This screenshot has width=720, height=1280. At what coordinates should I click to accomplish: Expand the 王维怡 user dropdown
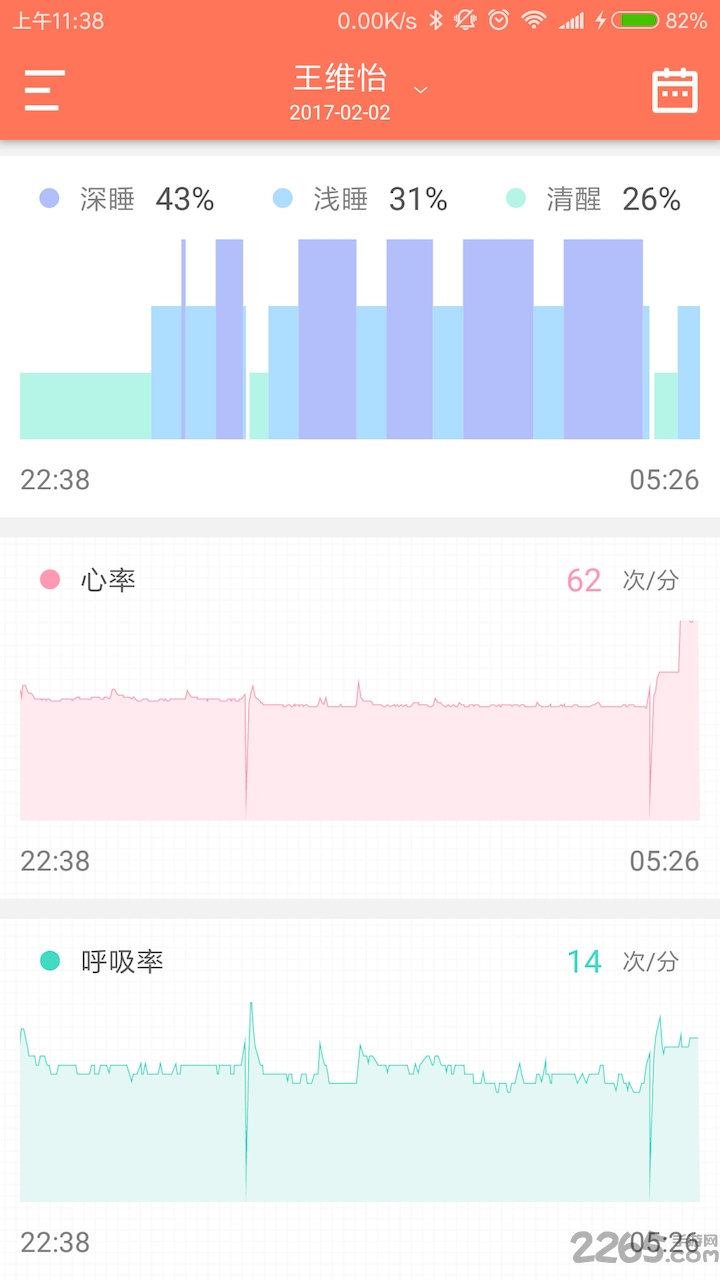click(421, 90)
